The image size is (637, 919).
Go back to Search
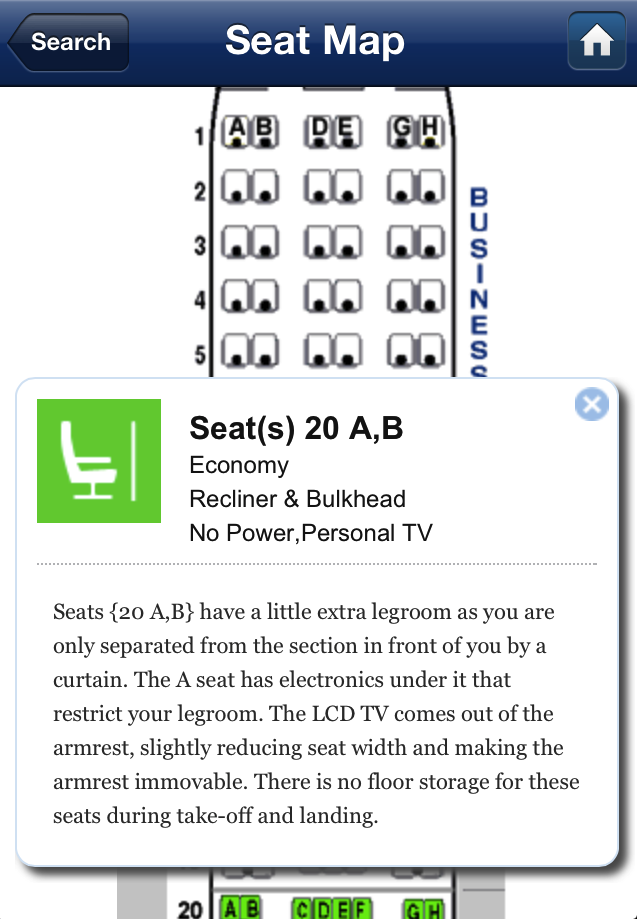pyautogui.click(x=68, y=42)
